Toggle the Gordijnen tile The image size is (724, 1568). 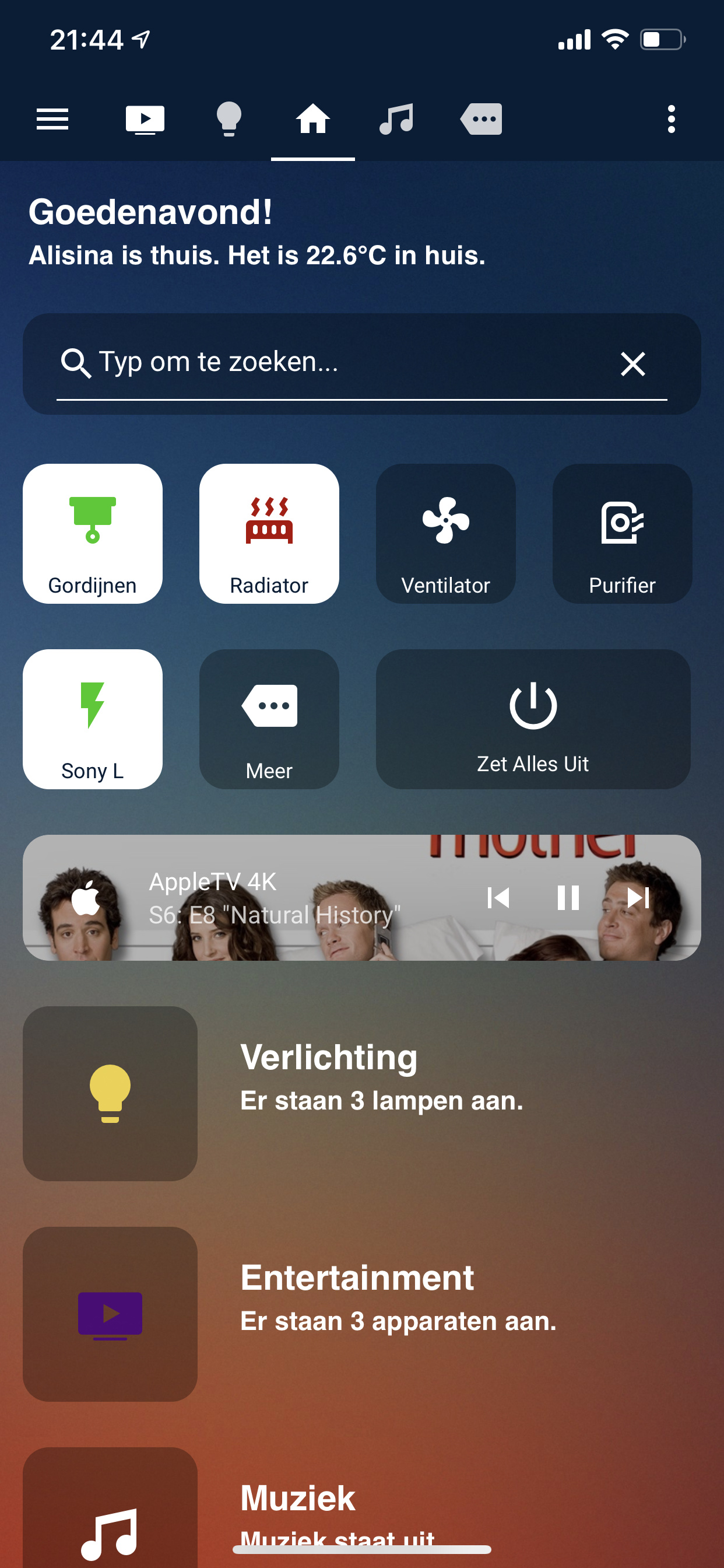click(x=93, y=534)
